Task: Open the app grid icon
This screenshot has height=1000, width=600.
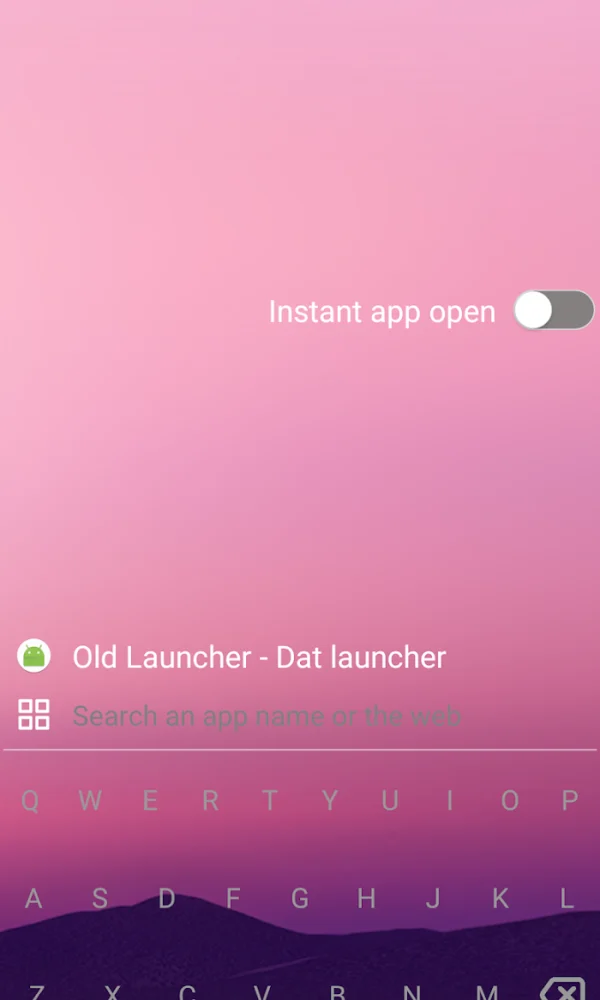Action: pyautogui.click(x=34, y=715)
